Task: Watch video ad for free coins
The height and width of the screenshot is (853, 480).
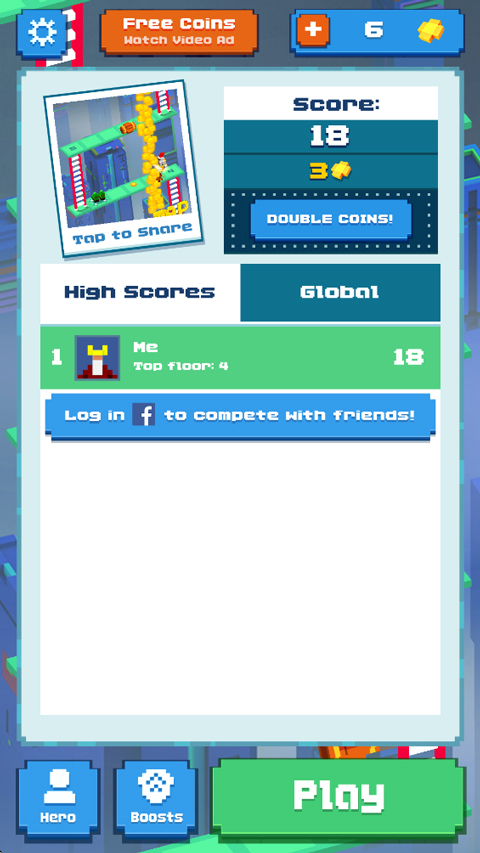Action: click(x=179, y=32)
